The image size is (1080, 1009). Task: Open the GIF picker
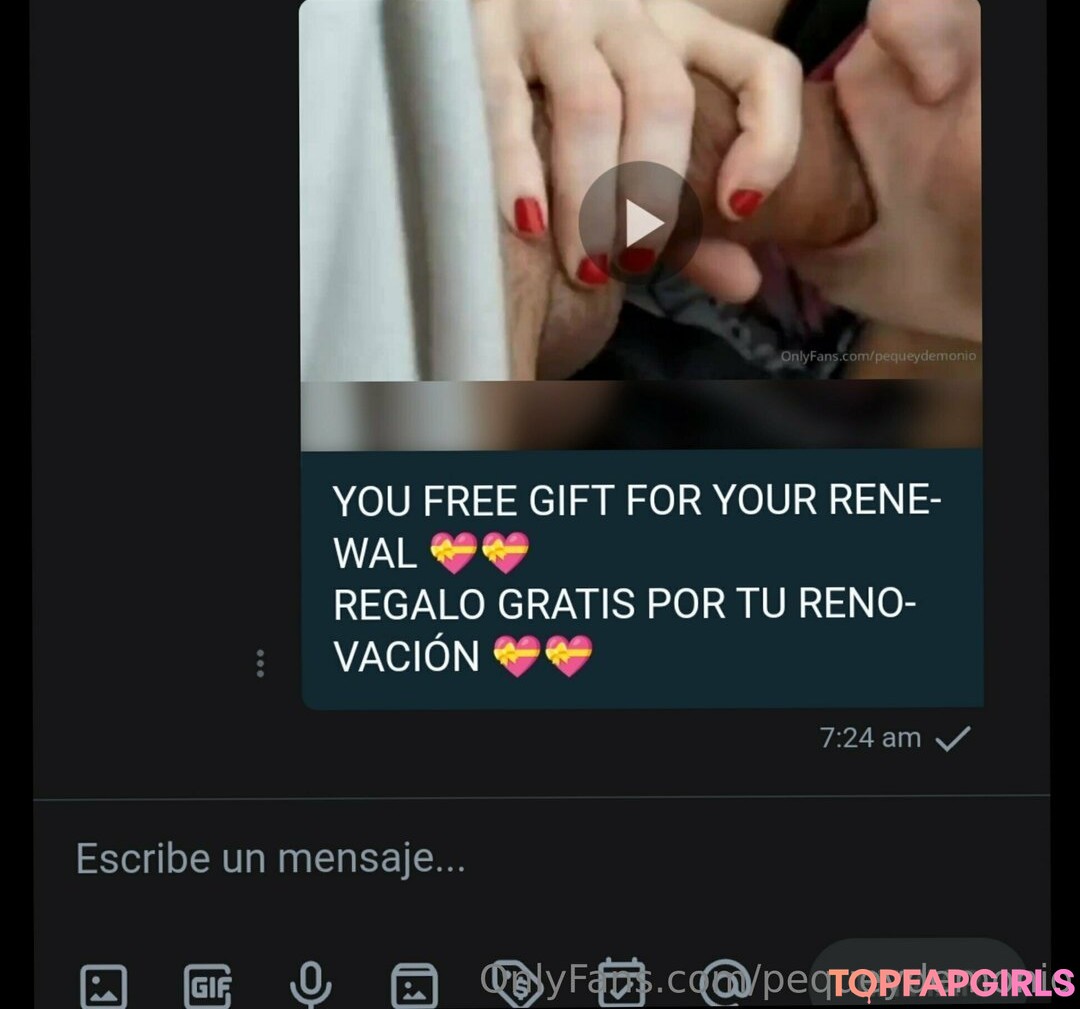208,984
